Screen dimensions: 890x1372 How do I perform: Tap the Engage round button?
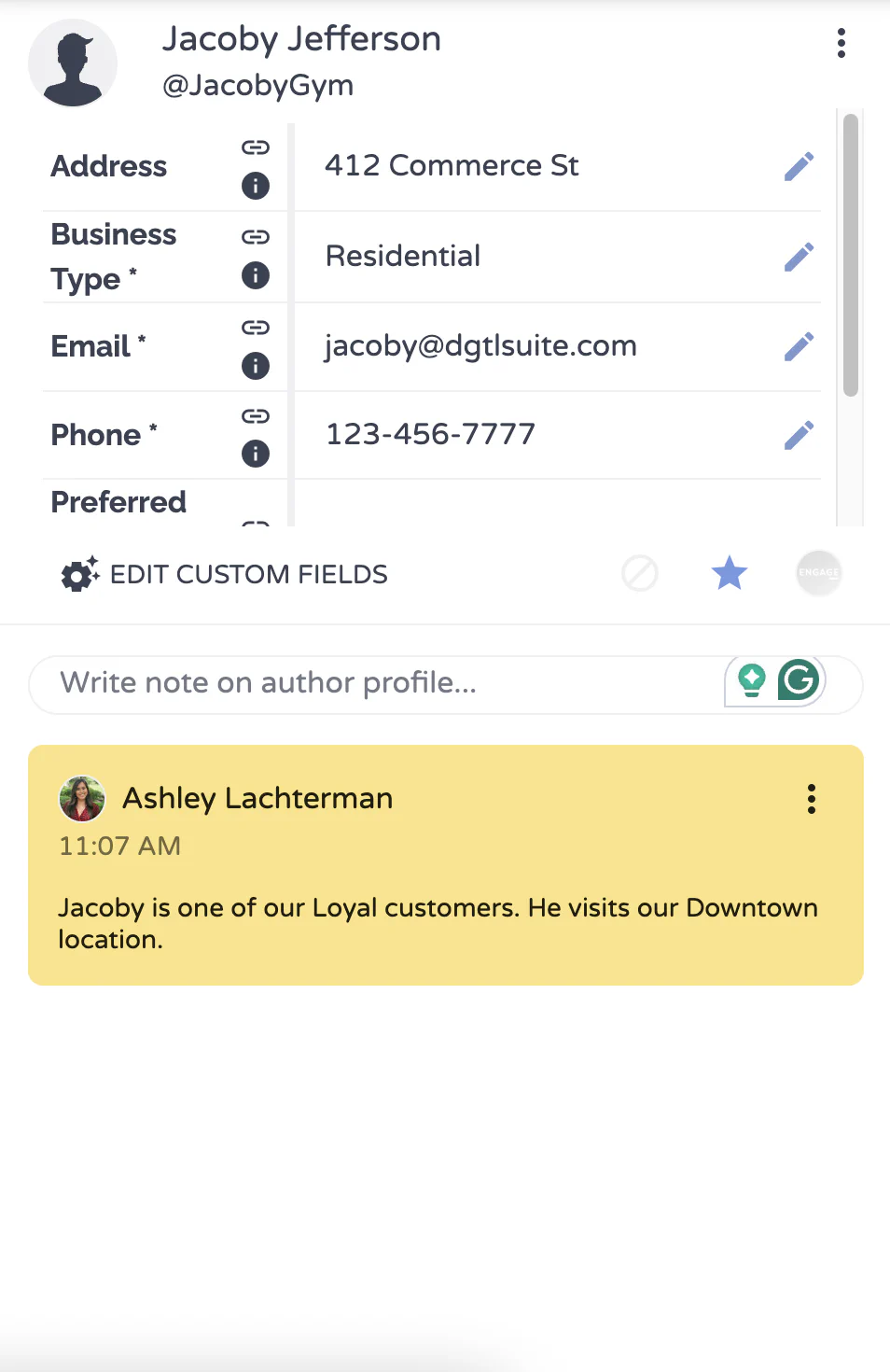818,573
